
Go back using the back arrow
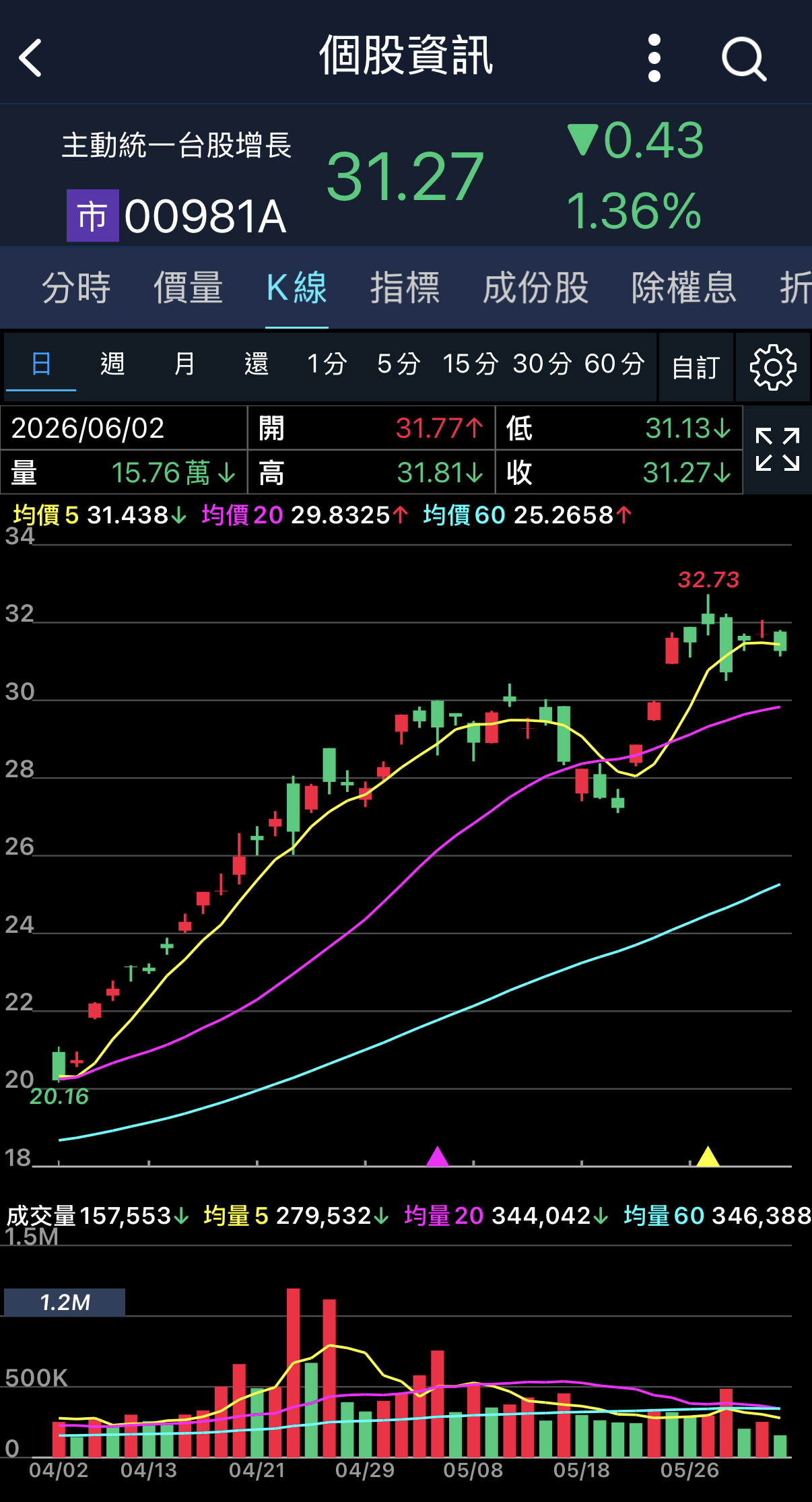pos(31,58)
